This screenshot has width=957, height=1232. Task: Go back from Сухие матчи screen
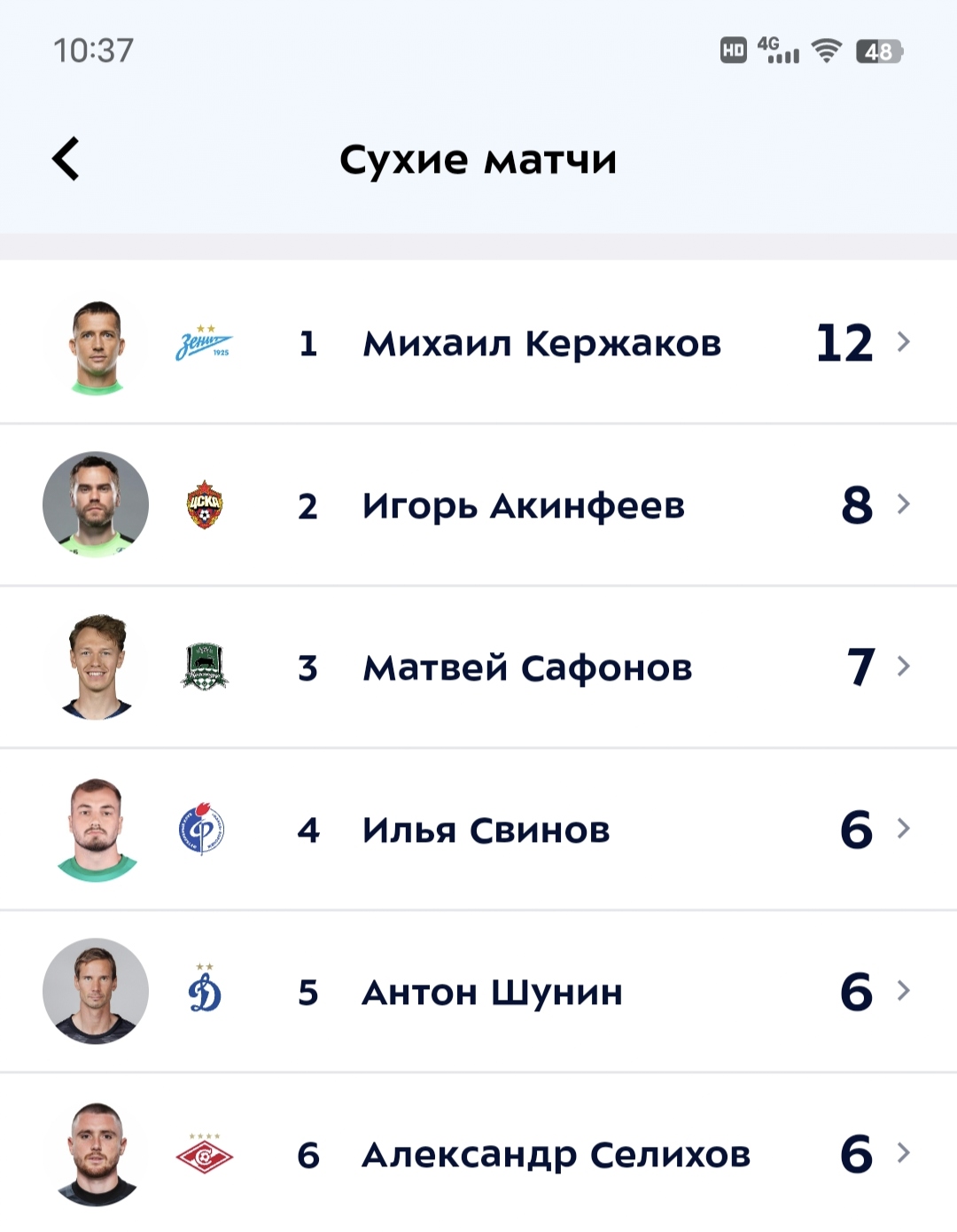(x=66, y=160)
